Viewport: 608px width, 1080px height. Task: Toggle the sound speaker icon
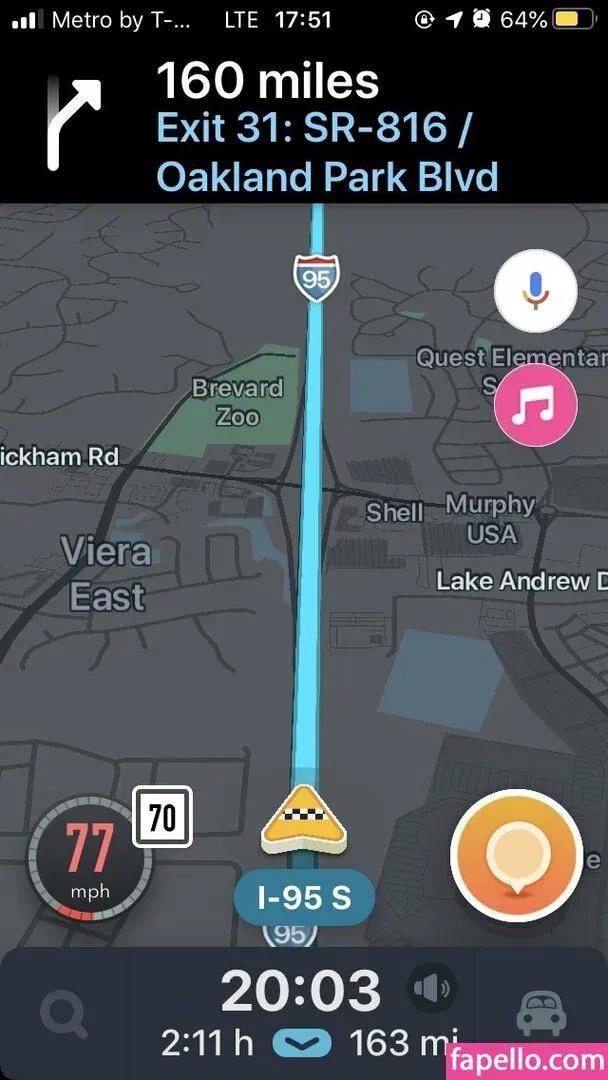[432, 990]
